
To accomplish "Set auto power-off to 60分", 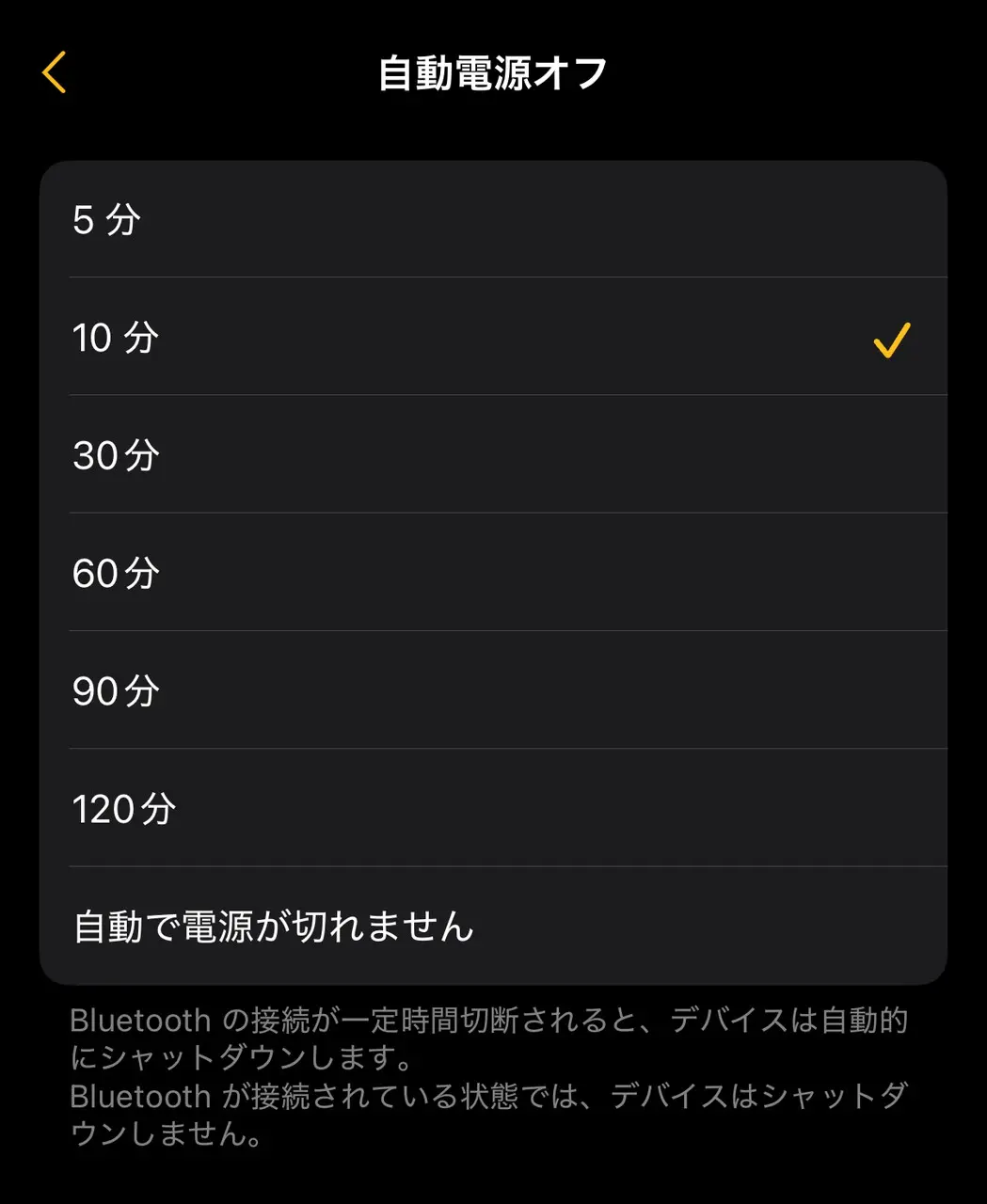I will pyautogui.click(x=493, y=573).
